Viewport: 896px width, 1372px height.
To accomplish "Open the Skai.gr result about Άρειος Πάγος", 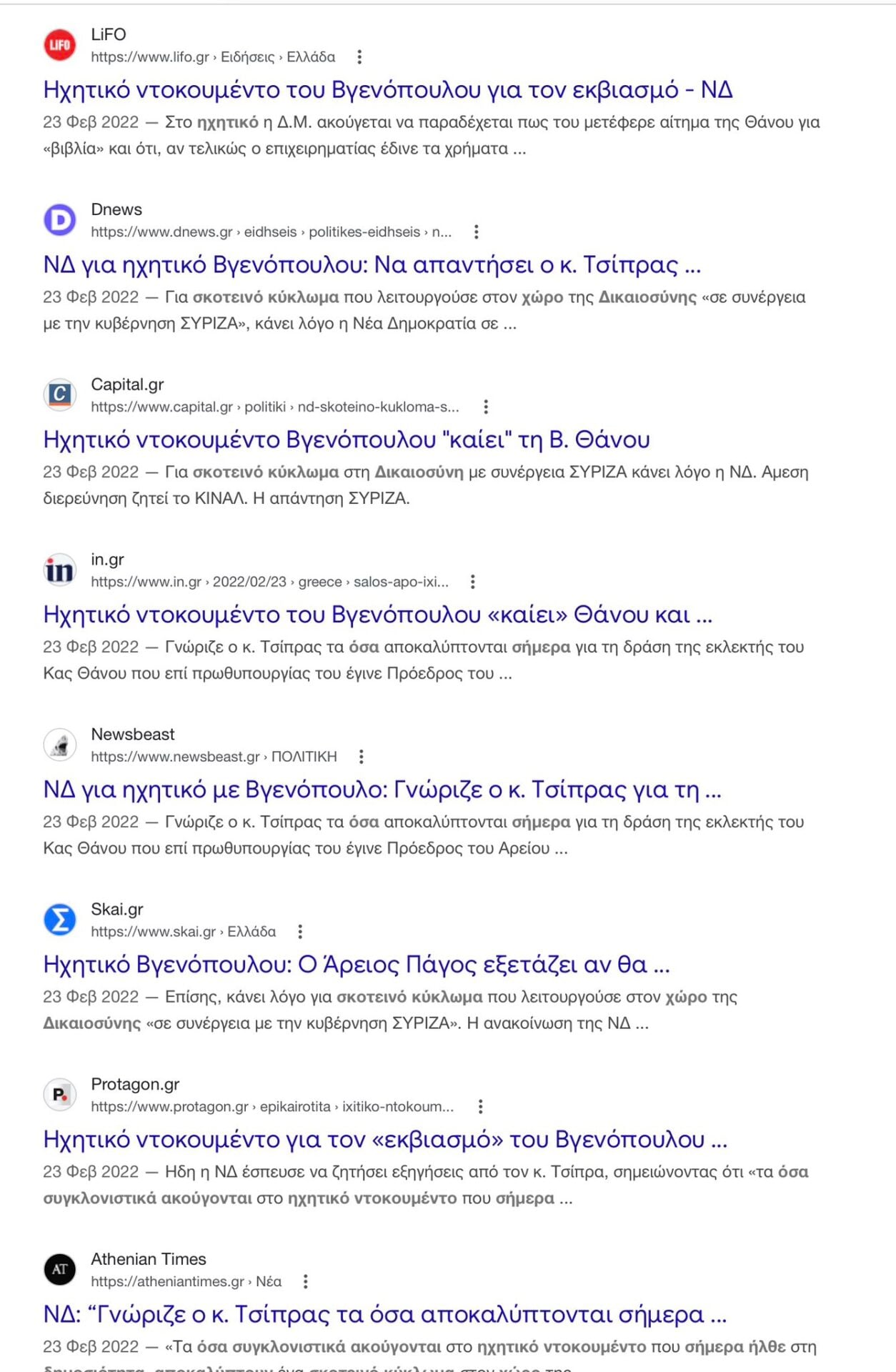I will (x=356, y=965).
